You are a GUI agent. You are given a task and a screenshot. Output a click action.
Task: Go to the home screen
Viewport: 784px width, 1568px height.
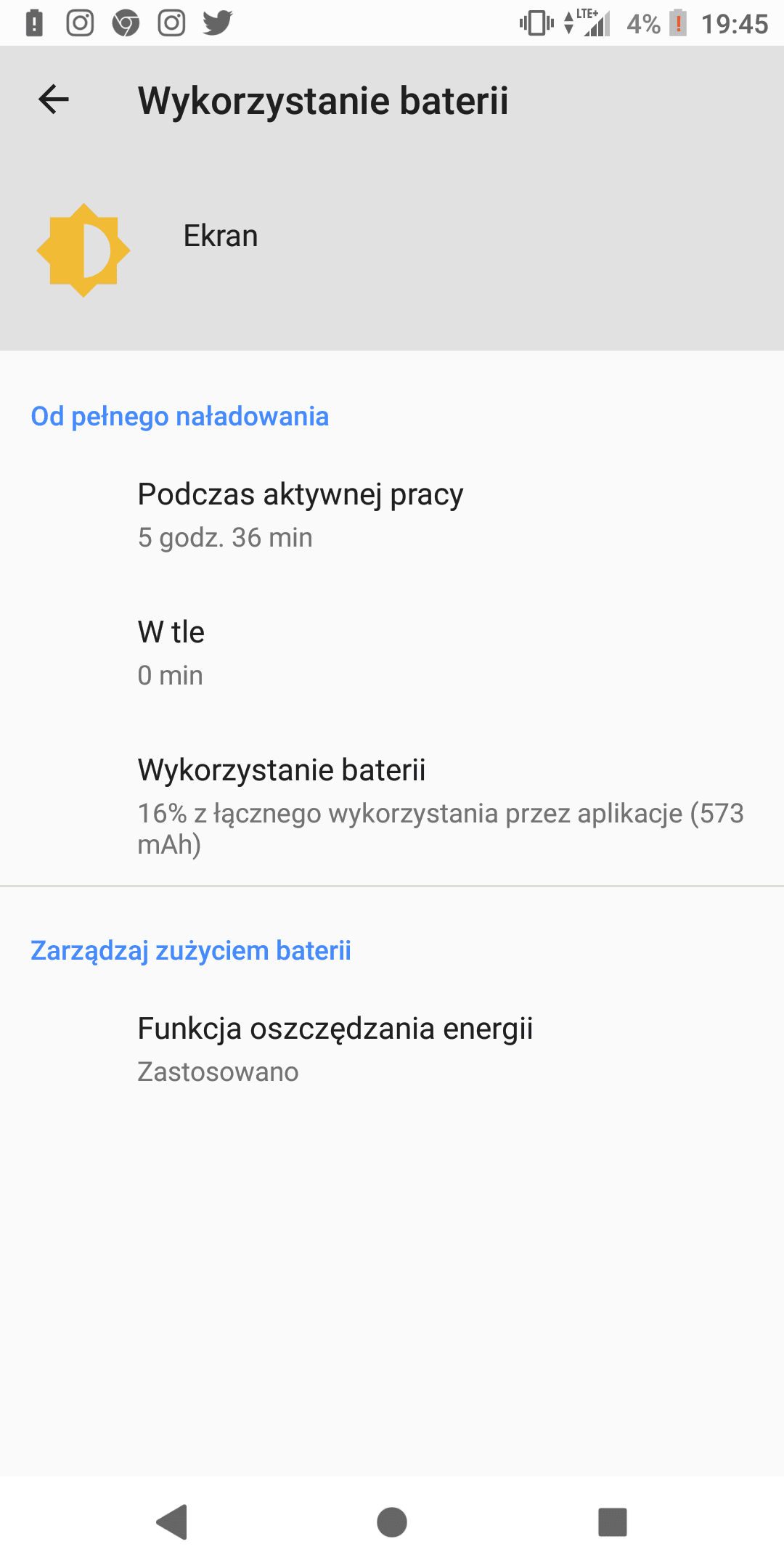click(392, 1522)
